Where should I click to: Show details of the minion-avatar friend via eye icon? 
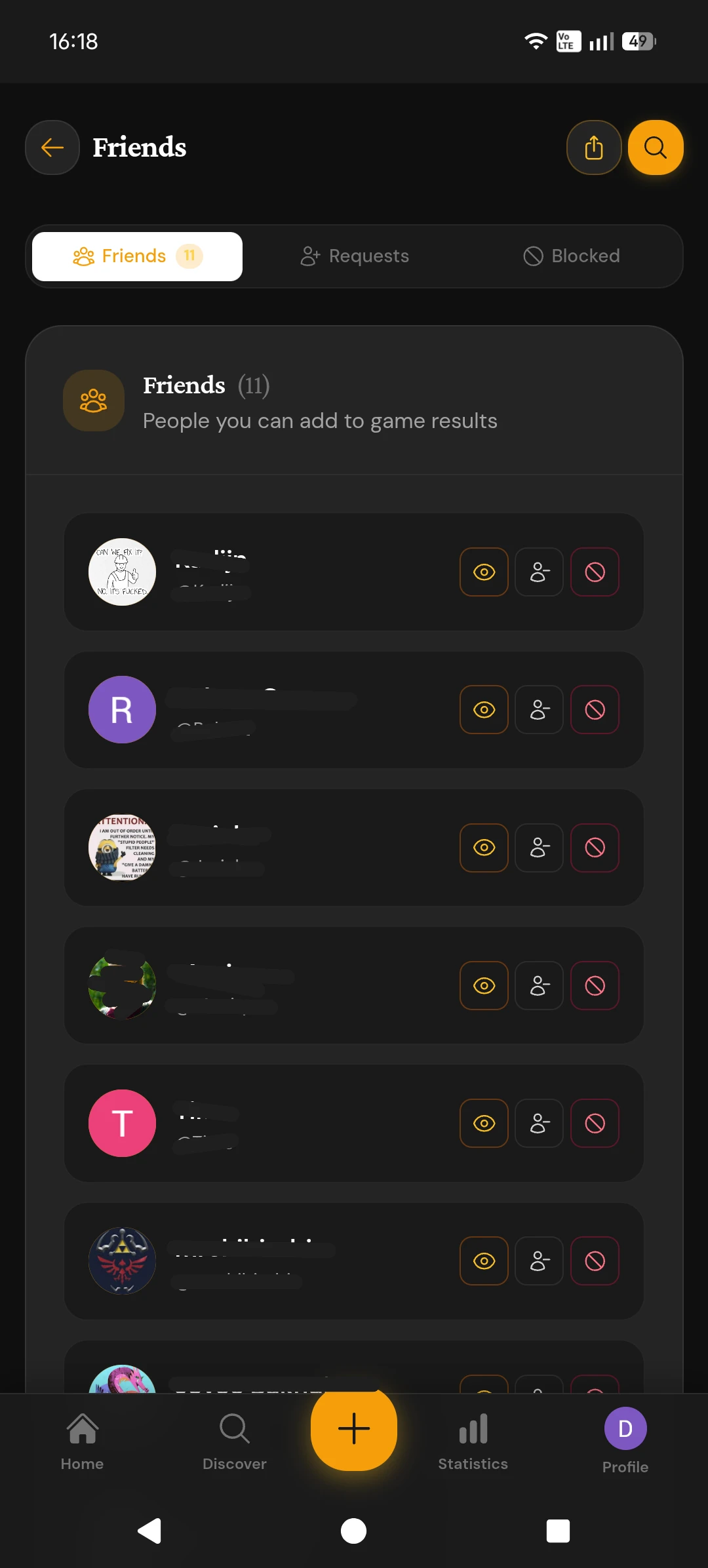click(483, 848)
